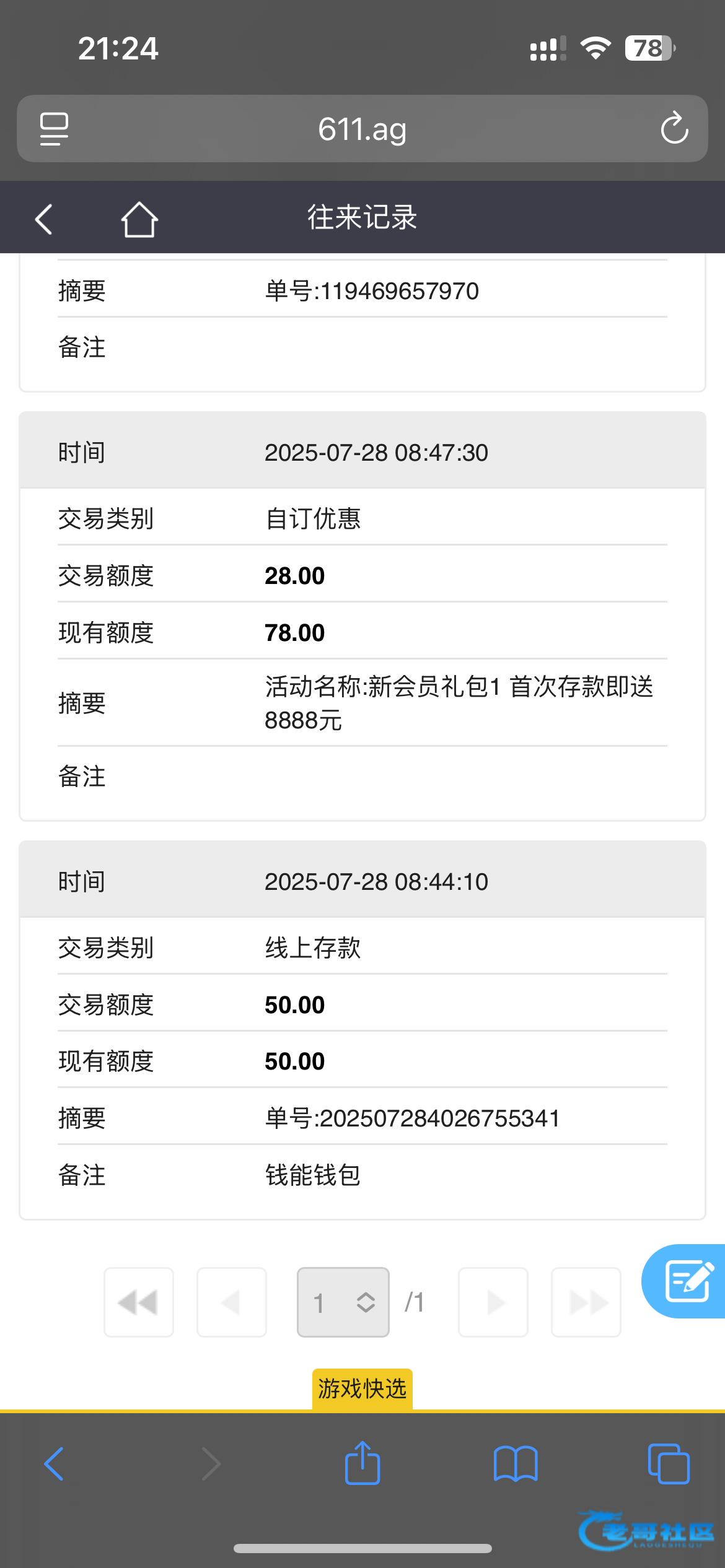Viewport: 725px width, 1568px height.
Task: Expand the 游戏快选 tab
Action: pos(362,1389)
